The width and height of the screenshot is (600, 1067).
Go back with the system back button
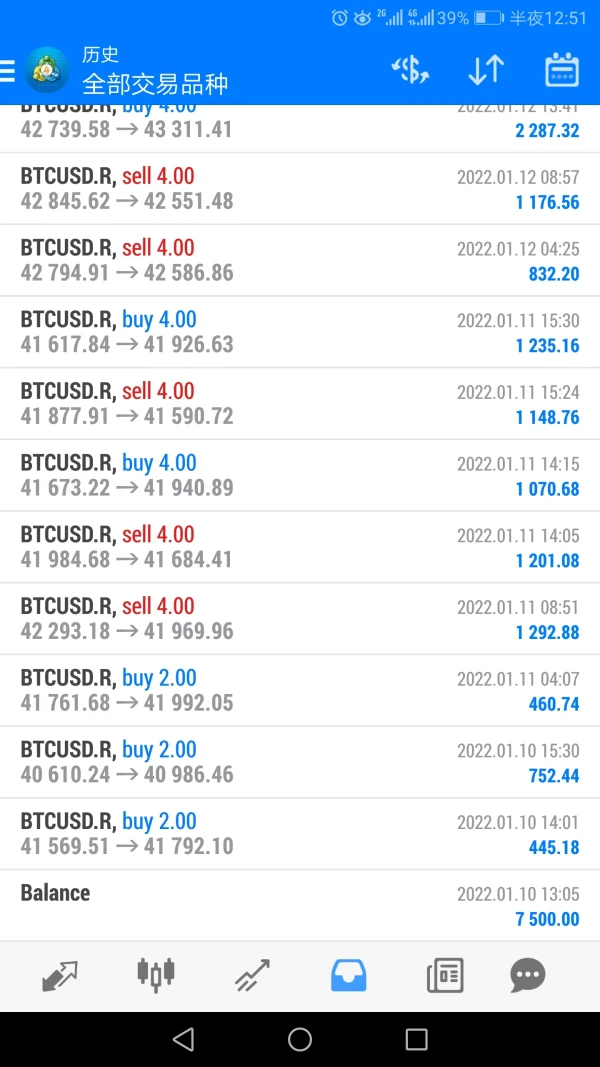[183, 1040]
